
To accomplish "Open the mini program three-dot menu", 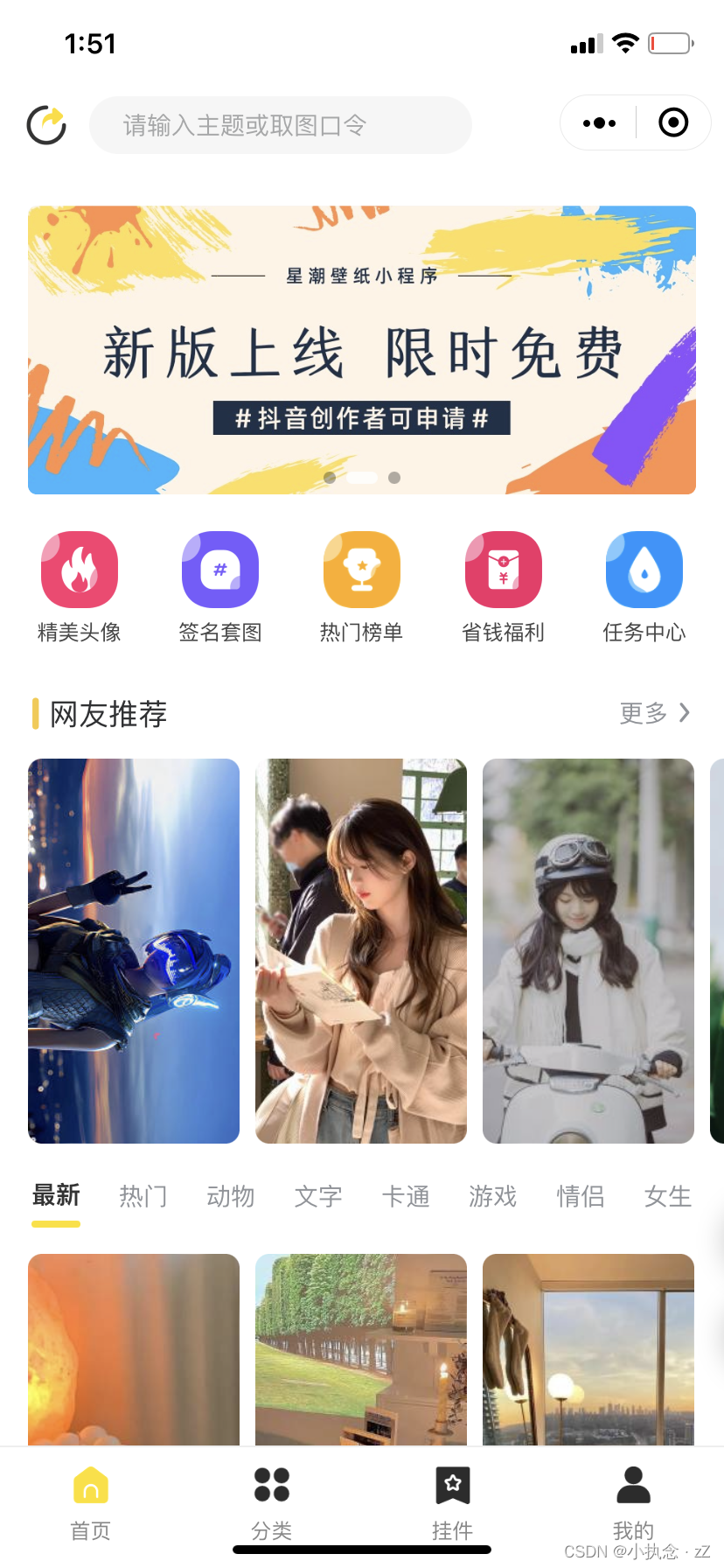I will tap(599, 123).
